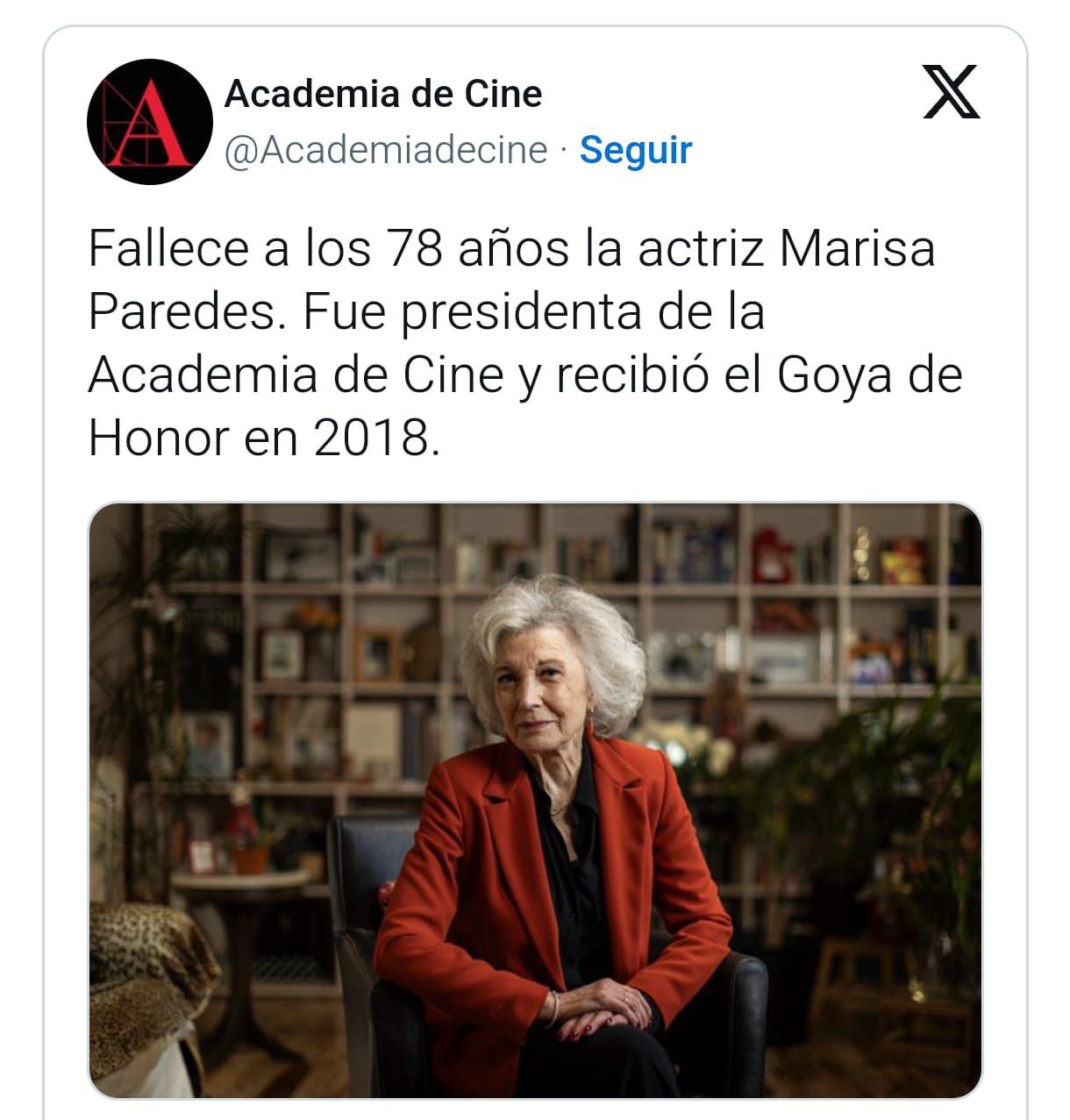
Task: Tap Seguir to follow Academia de Cine
Action: point(636,150)
